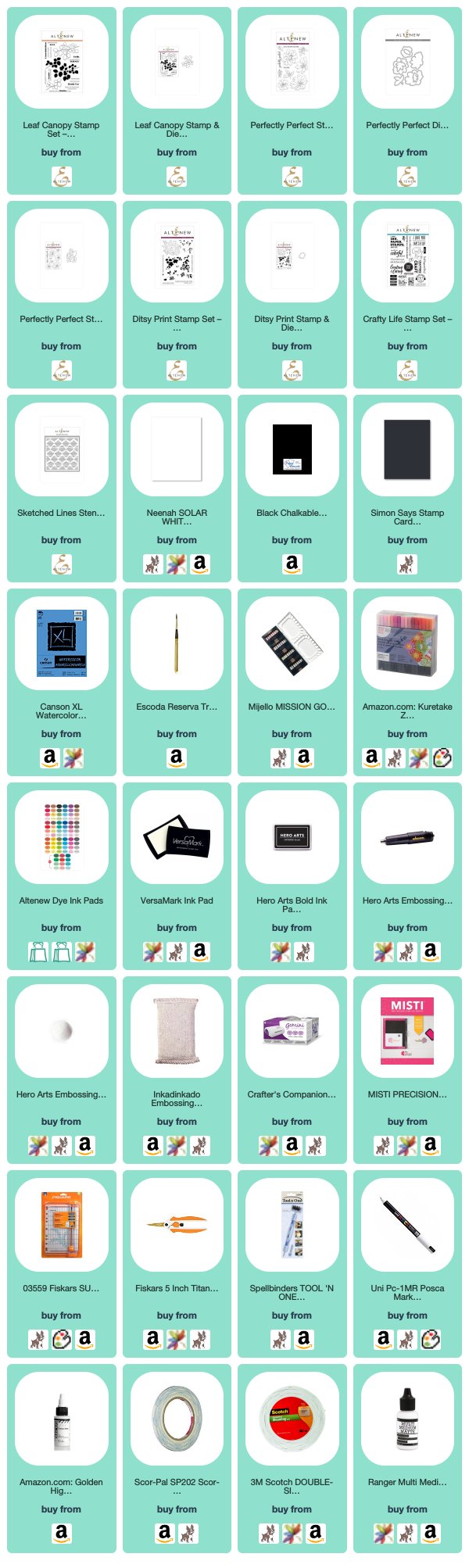Screen dimensions: 469x1568
Task: Open the Uni Pc-1MR Posca Mark... product
Action: click(x=407, y=1225)
